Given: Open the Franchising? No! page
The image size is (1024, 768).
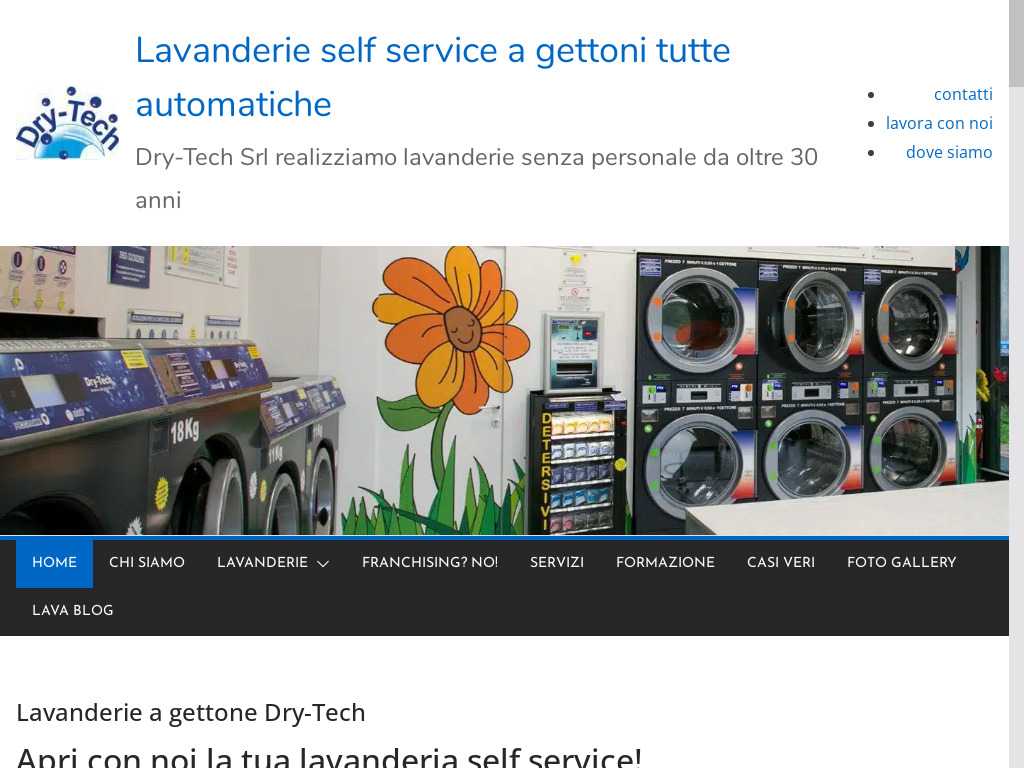Looking at the screenshot, I should pyautogui.click(x=429, y=563).
